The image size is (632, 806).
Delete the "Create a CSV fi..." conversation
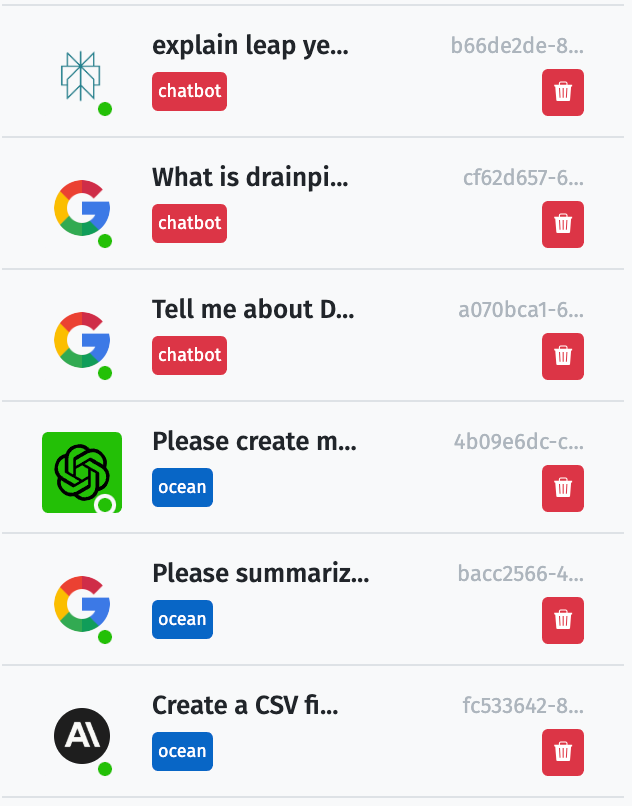coord(563,752)
